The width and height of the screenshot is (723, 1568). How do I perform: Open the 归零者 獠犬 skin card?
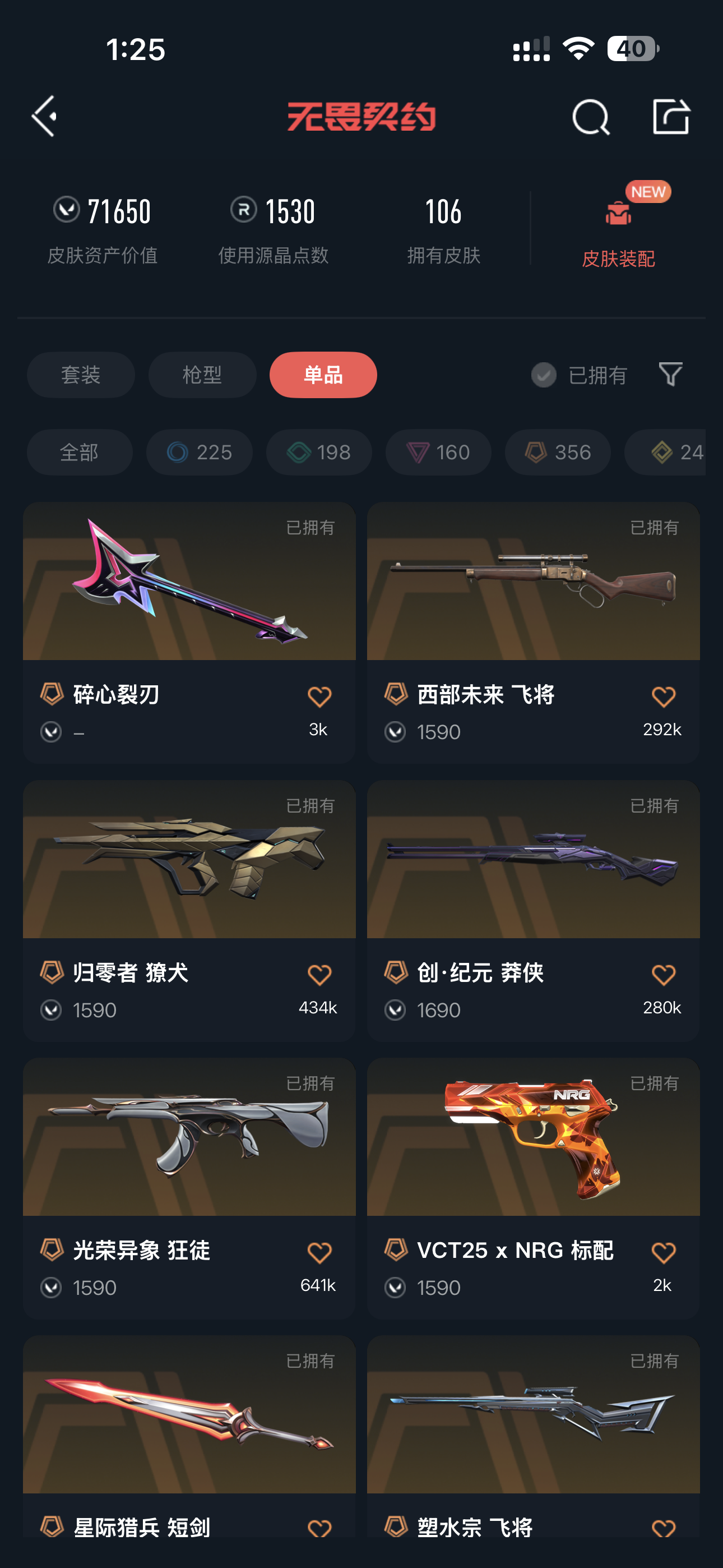coord(189,911)
